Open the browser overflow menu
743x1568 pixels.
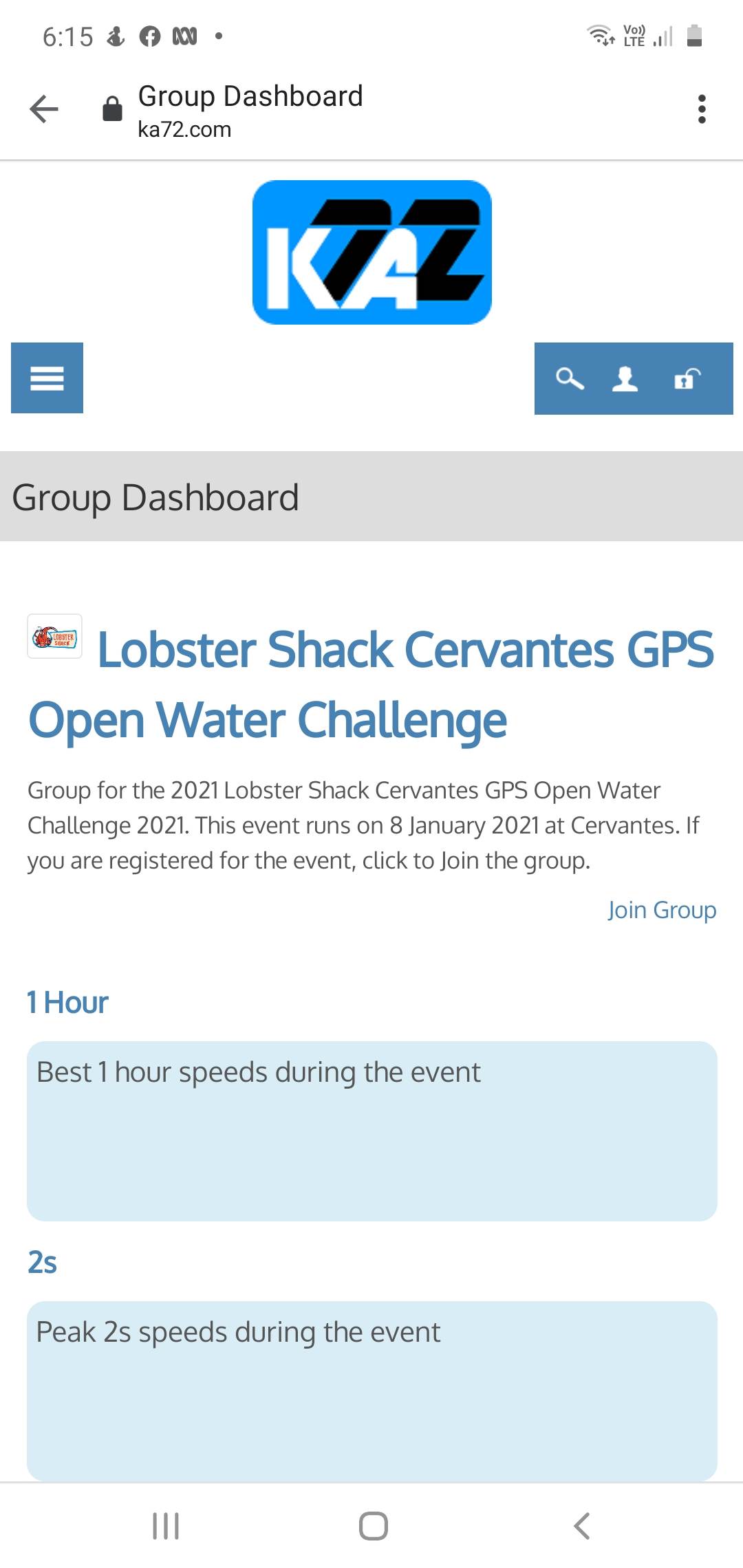pos(701,109)
